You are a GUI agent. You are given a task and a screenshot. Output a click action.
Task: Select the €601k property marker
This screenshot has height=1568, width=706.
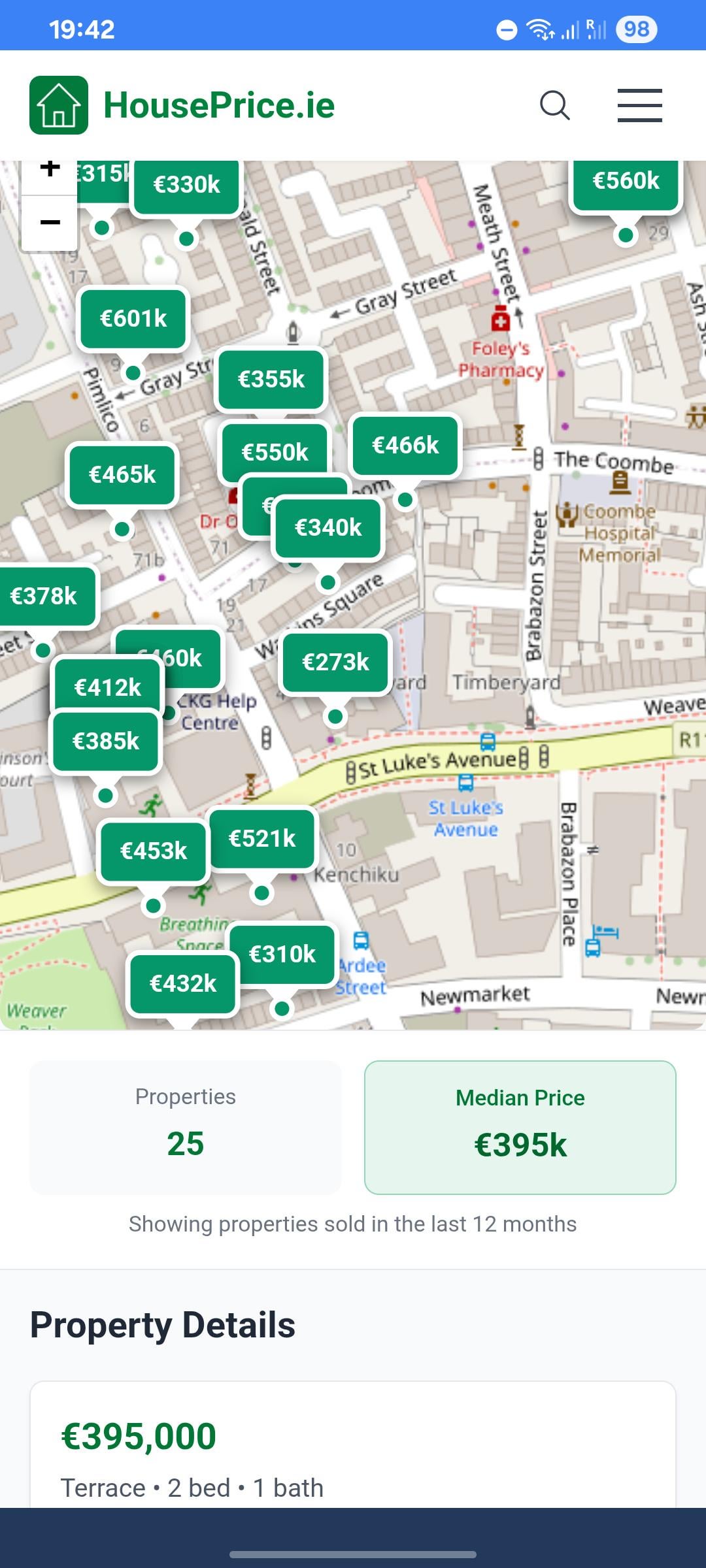coord(133,319)
